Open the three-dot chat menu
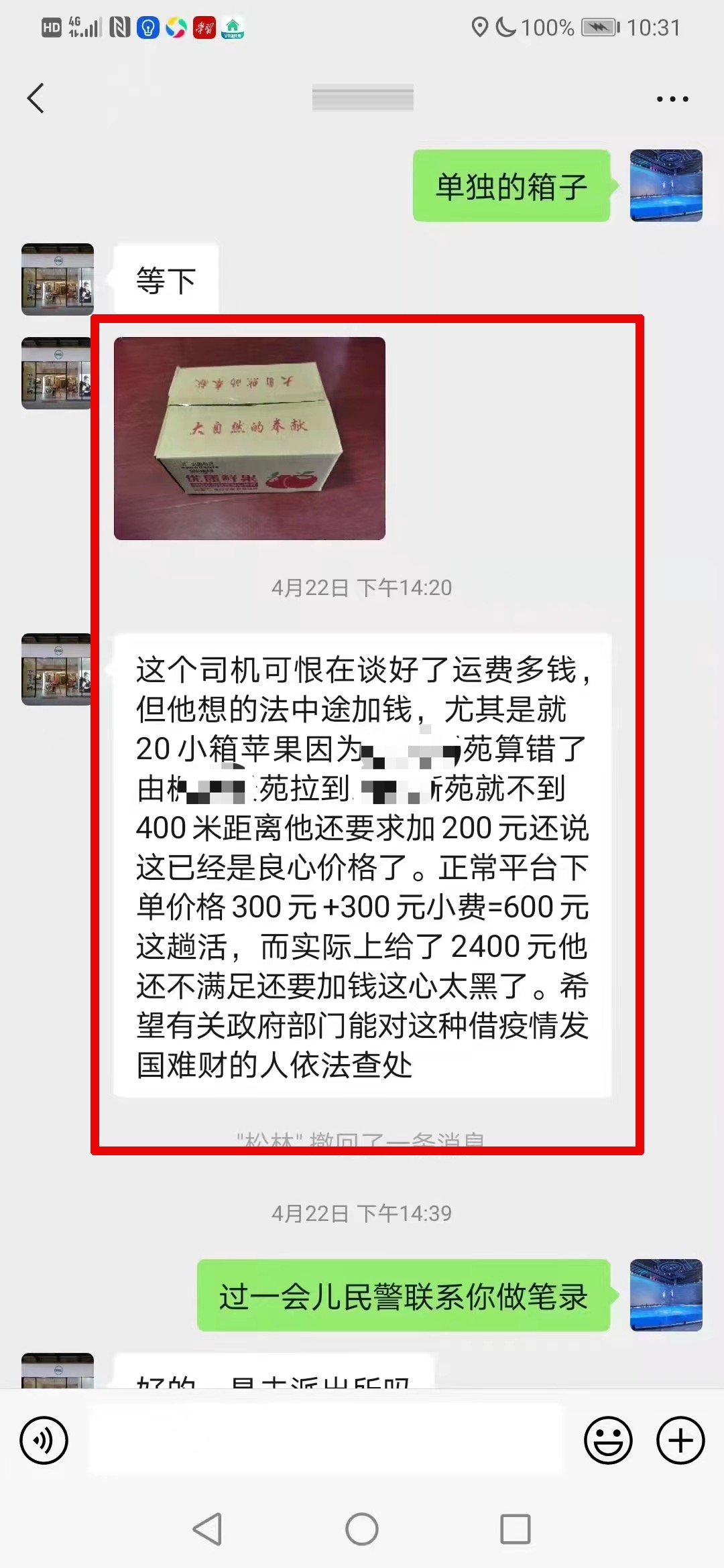This screenshot has width=724, height=1568. pyautogui.click(x=672, y=99)
